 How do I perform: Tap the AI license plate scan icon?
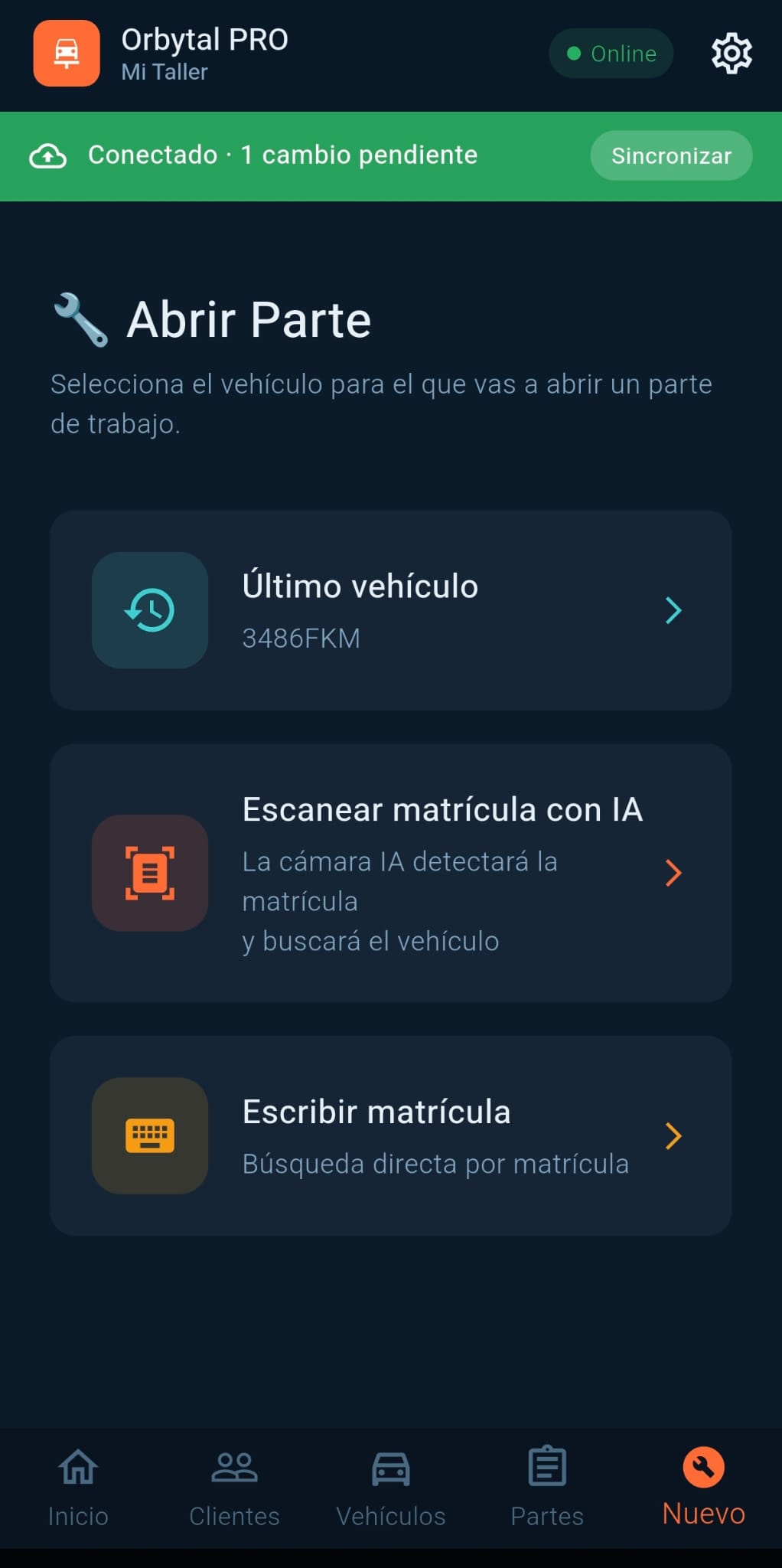tap(151, 873)
